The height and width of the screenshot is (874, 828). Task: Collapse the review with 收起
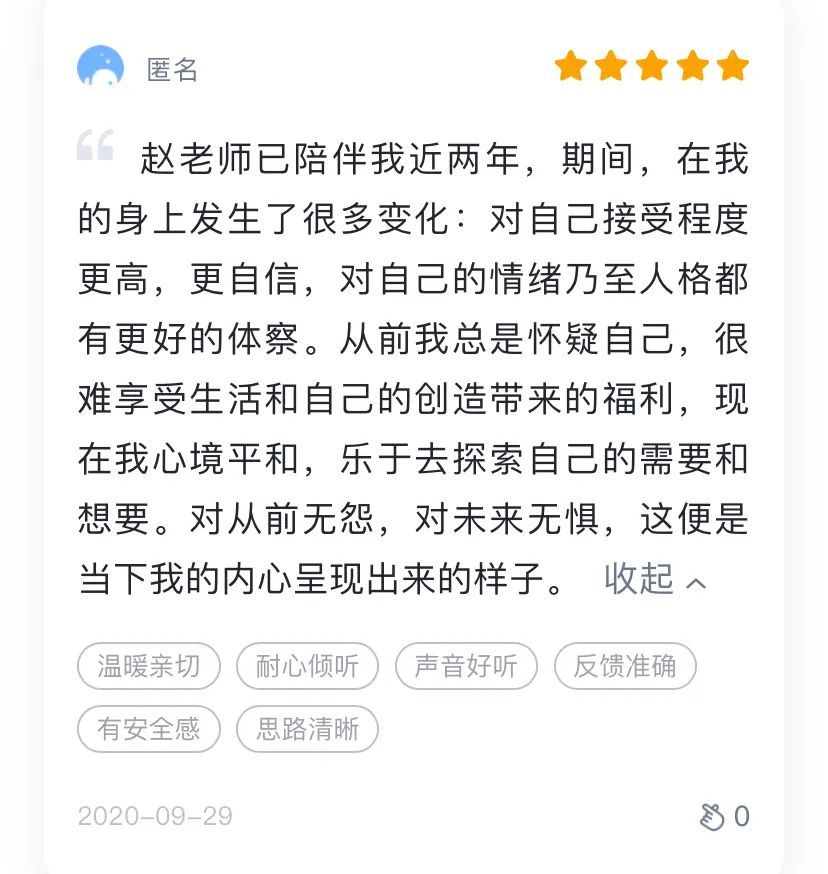pyautogui.click(x=654, y=579)
